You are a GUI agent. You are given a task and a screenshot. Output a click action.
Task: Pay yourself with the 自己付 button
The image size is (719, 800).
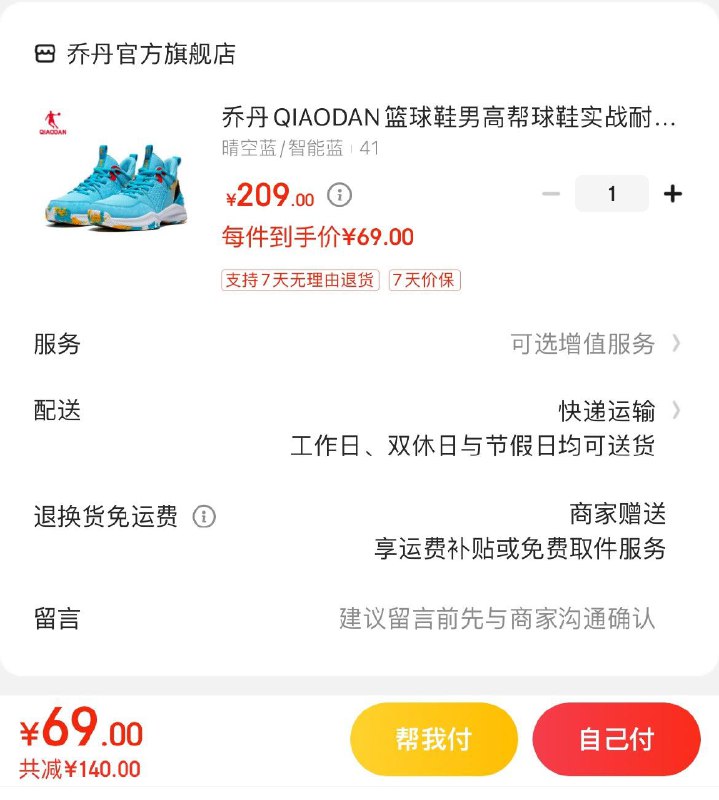[x=616, y=739]
